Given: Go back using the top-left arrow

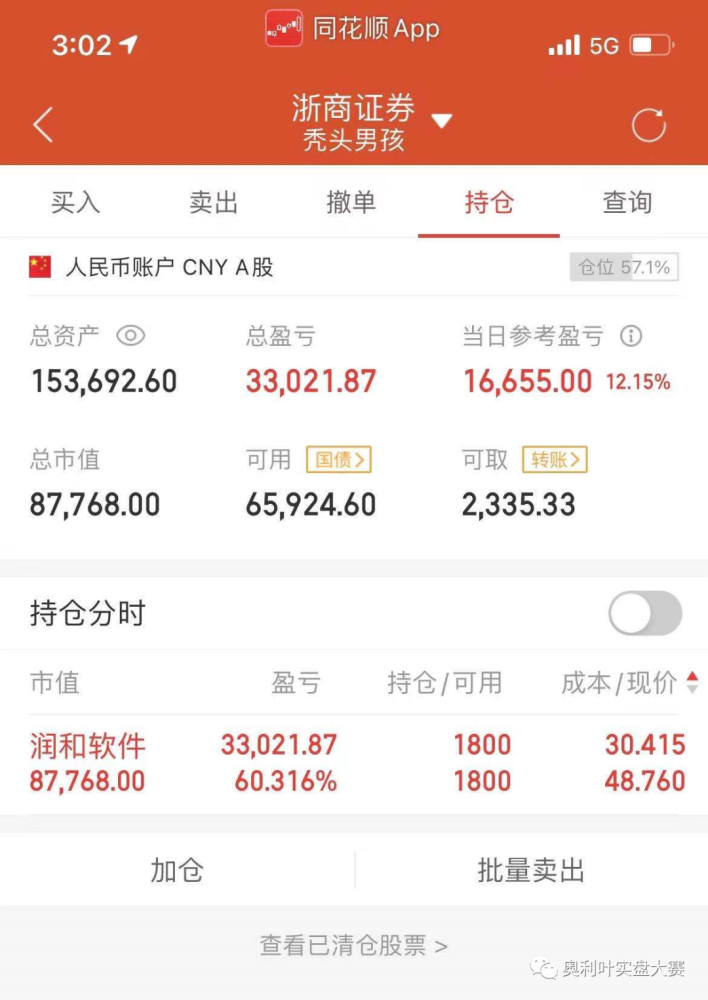Looking at the screenshot, I should pos(43,126).
